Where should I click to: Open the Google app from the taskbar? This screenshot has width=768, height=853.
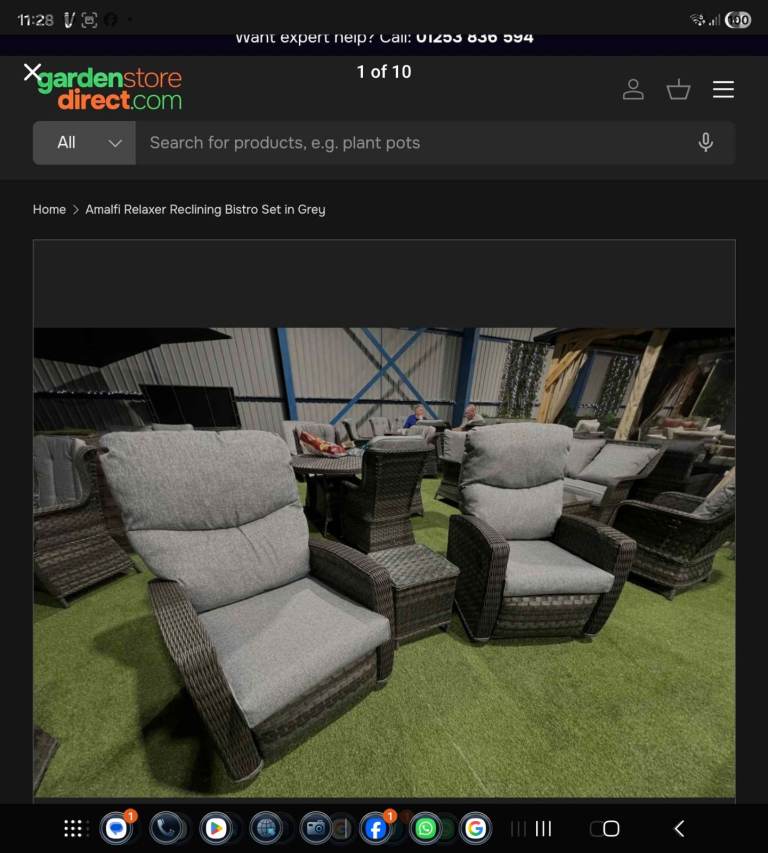[475, 828]
